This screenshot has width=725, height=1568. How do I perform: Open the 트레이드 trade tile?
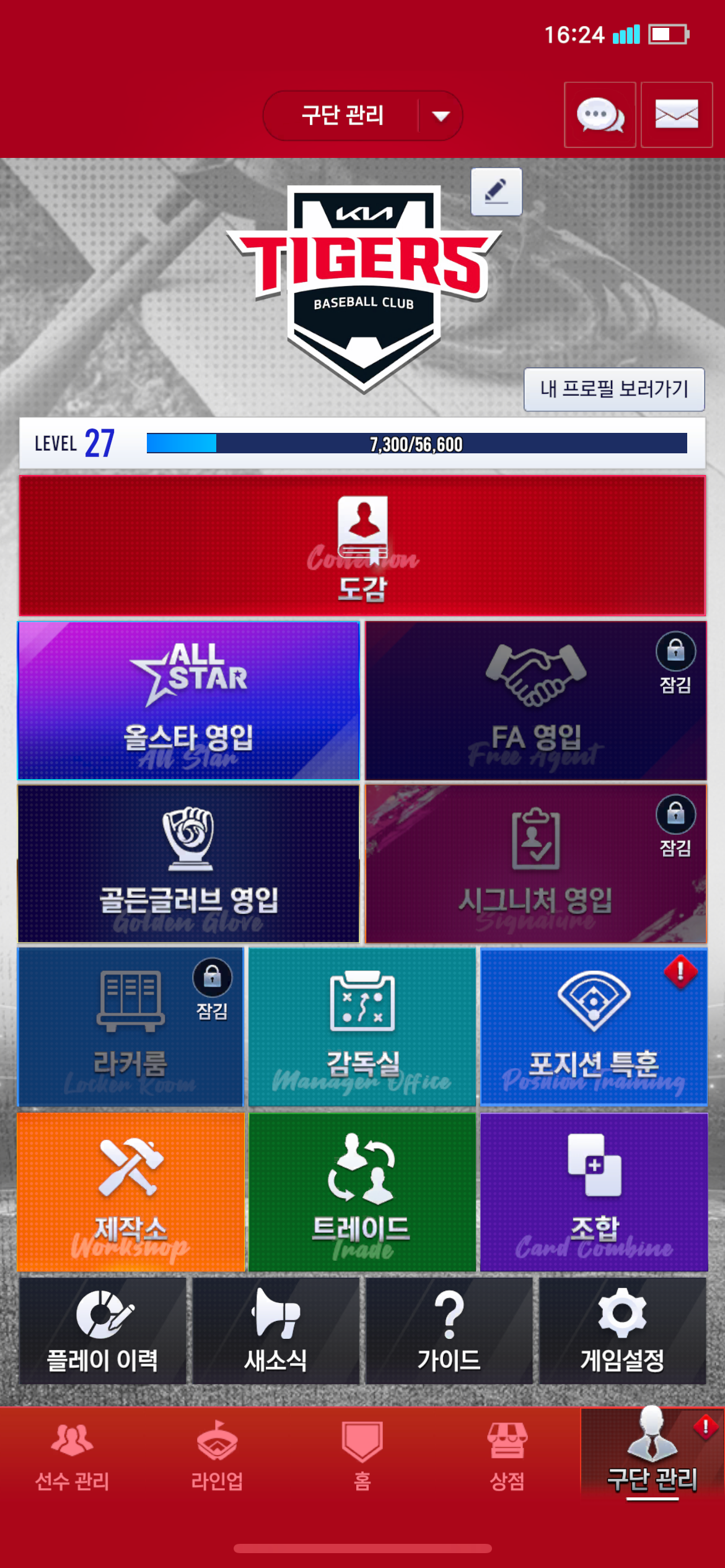[362, 1191]
